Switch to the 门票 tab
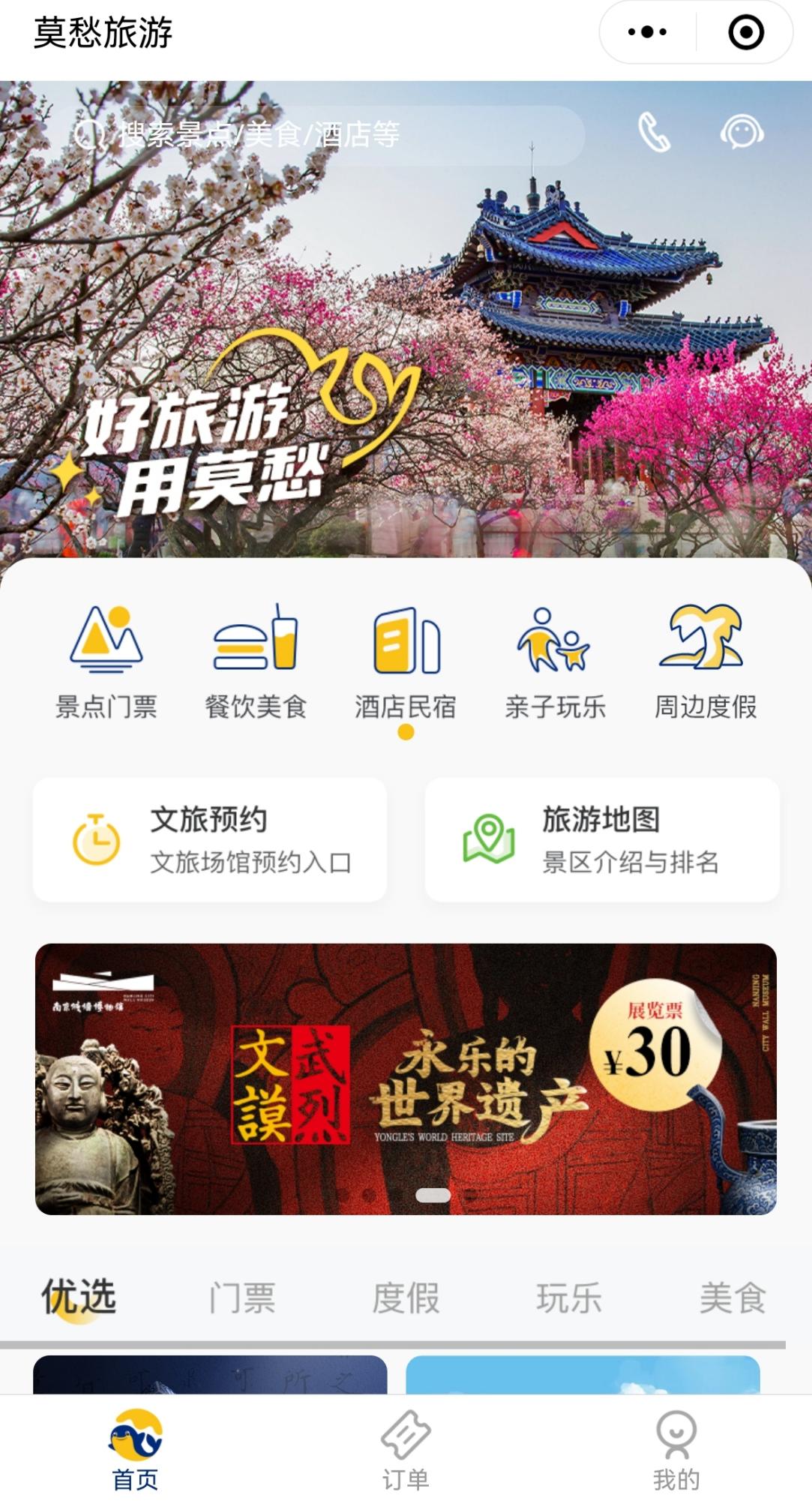812x1504 pixels. coord(242,1298)
